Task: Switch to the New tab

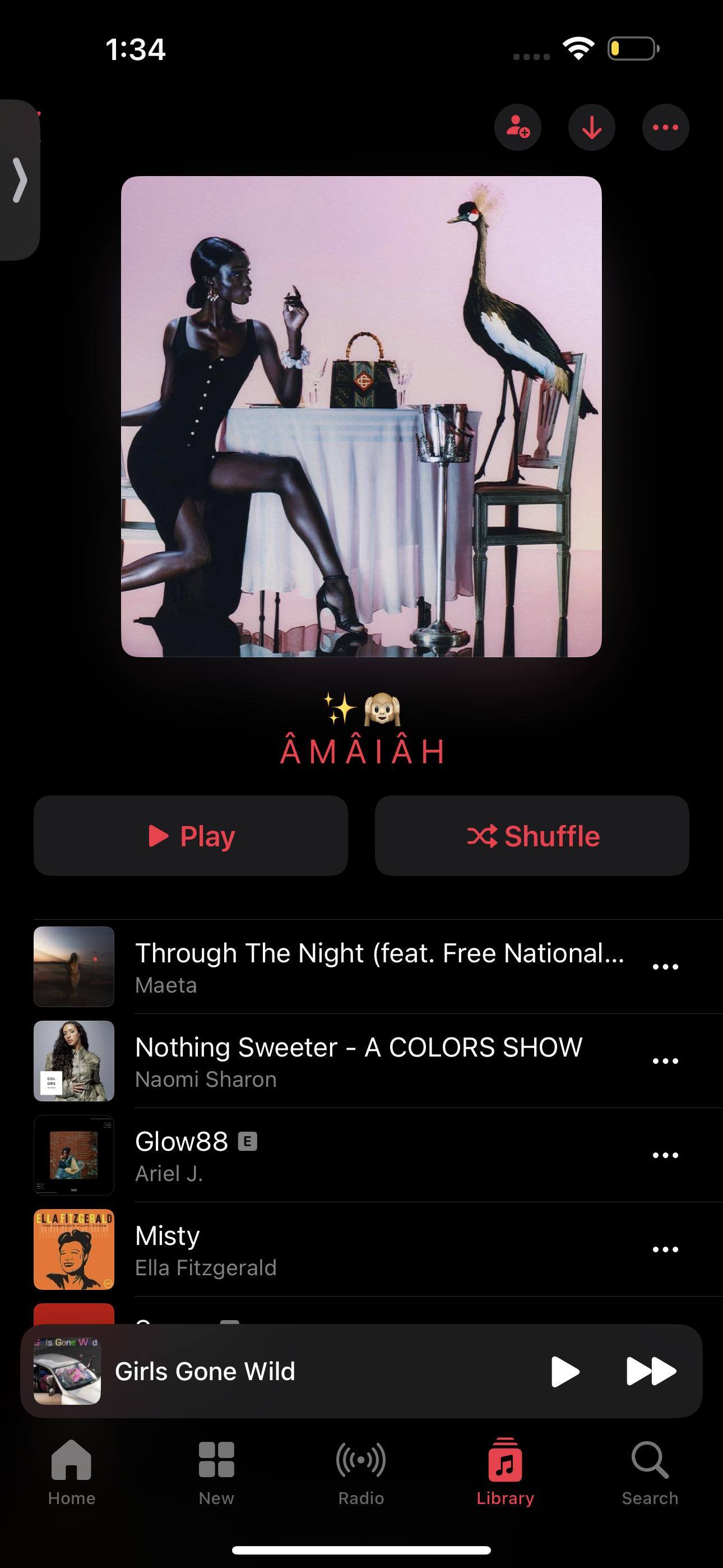Action: click(216, 1472)
